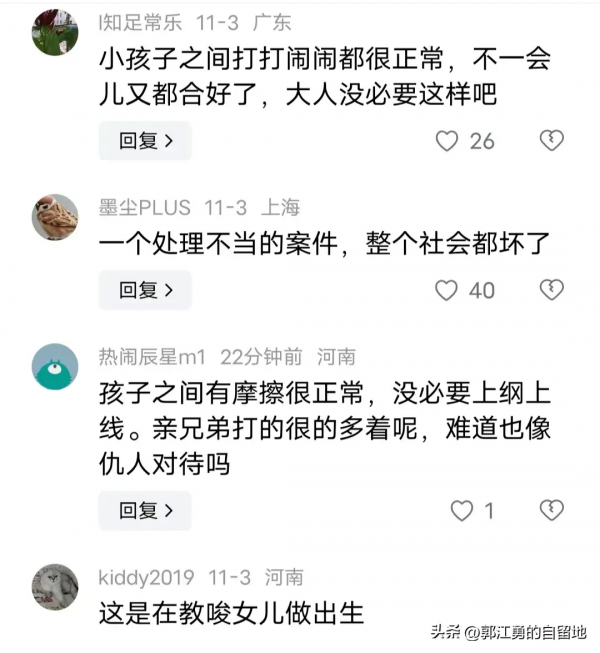
Task: View 墨尘PLUS's owl avatar profile
Action: (x=55, y=217)
